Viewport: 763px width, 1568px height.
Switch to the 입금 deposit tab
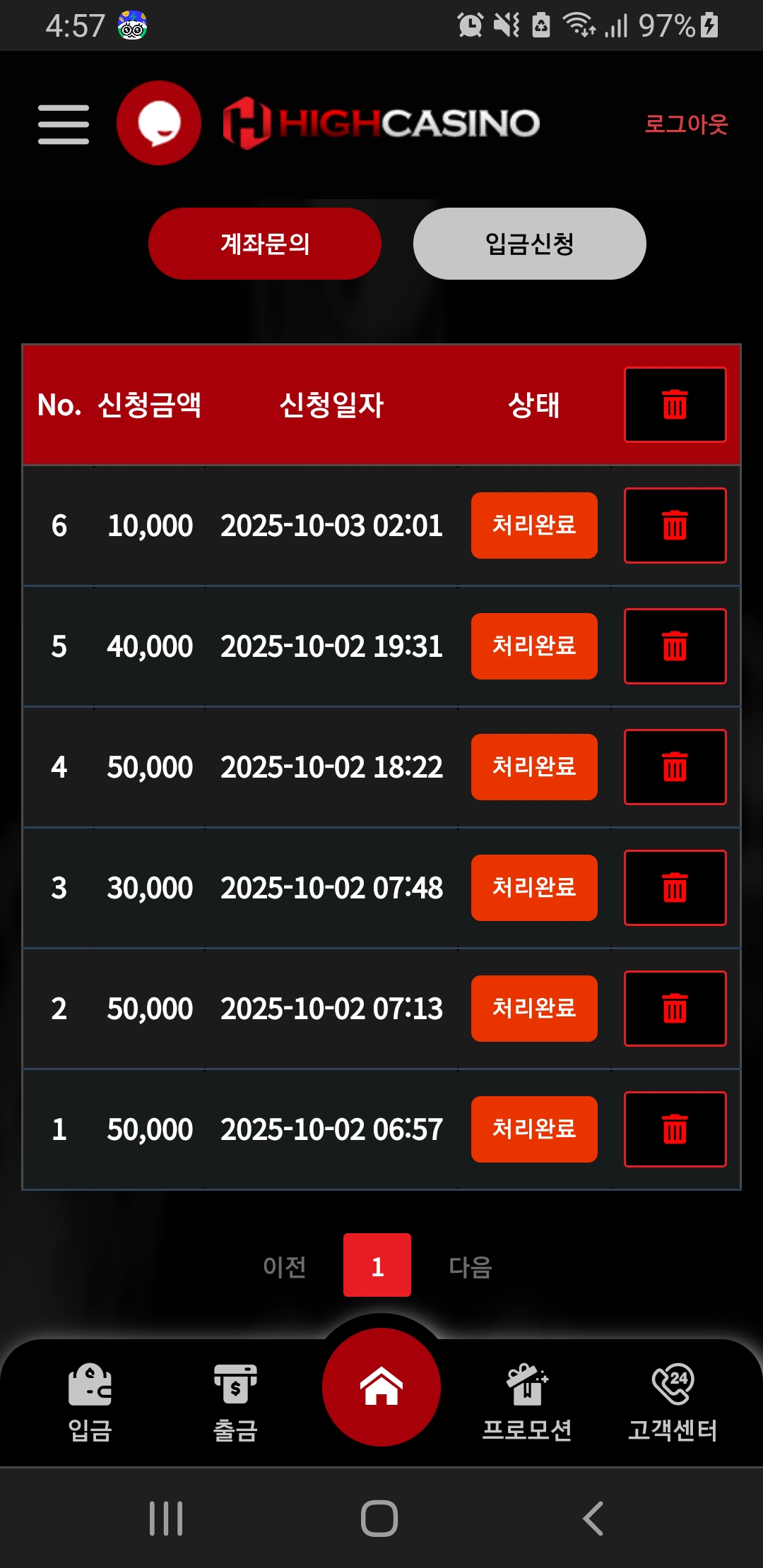click(90, 1402)
